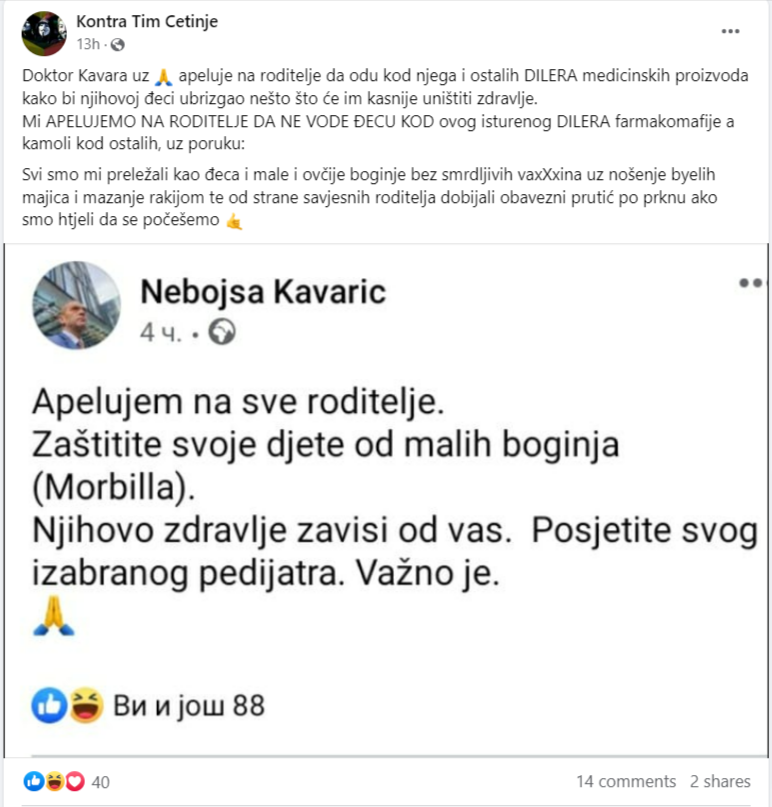Open the 13h post timestamp

click(88, 44)
